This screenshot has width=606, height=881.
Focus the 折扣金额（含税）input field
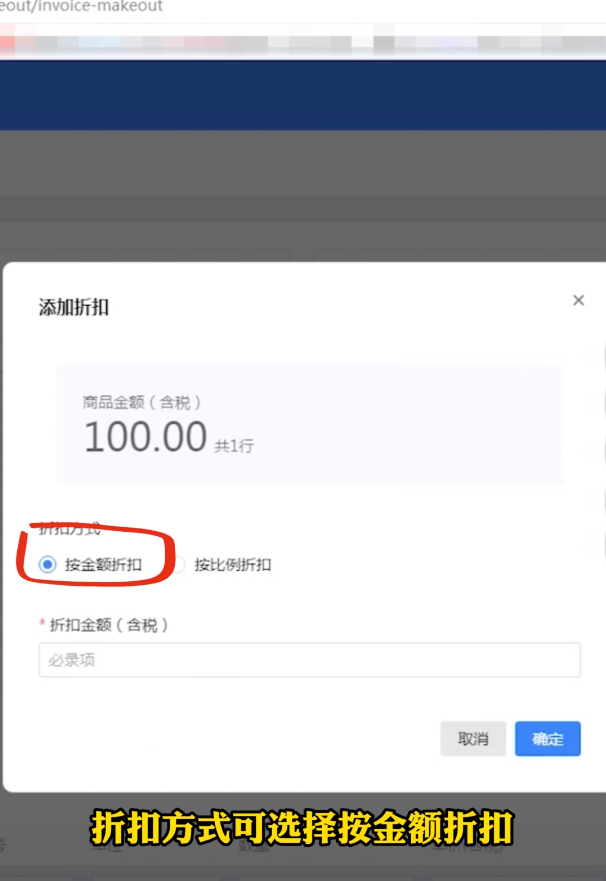tap(309, 660)
